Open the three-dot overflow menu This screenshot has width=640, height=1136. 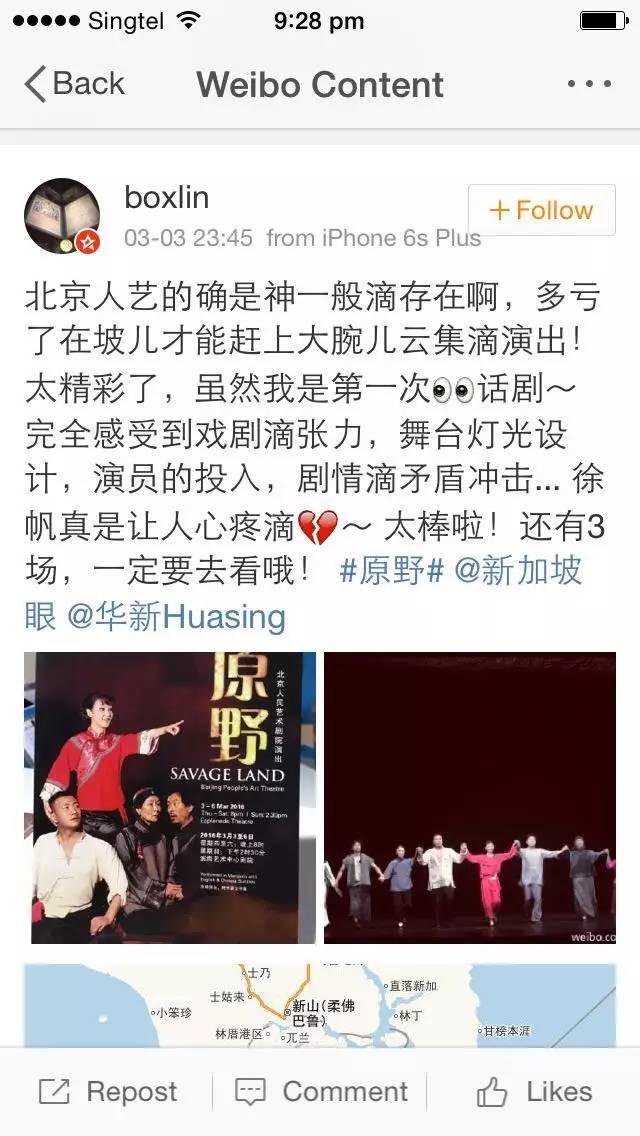point(588,84)
